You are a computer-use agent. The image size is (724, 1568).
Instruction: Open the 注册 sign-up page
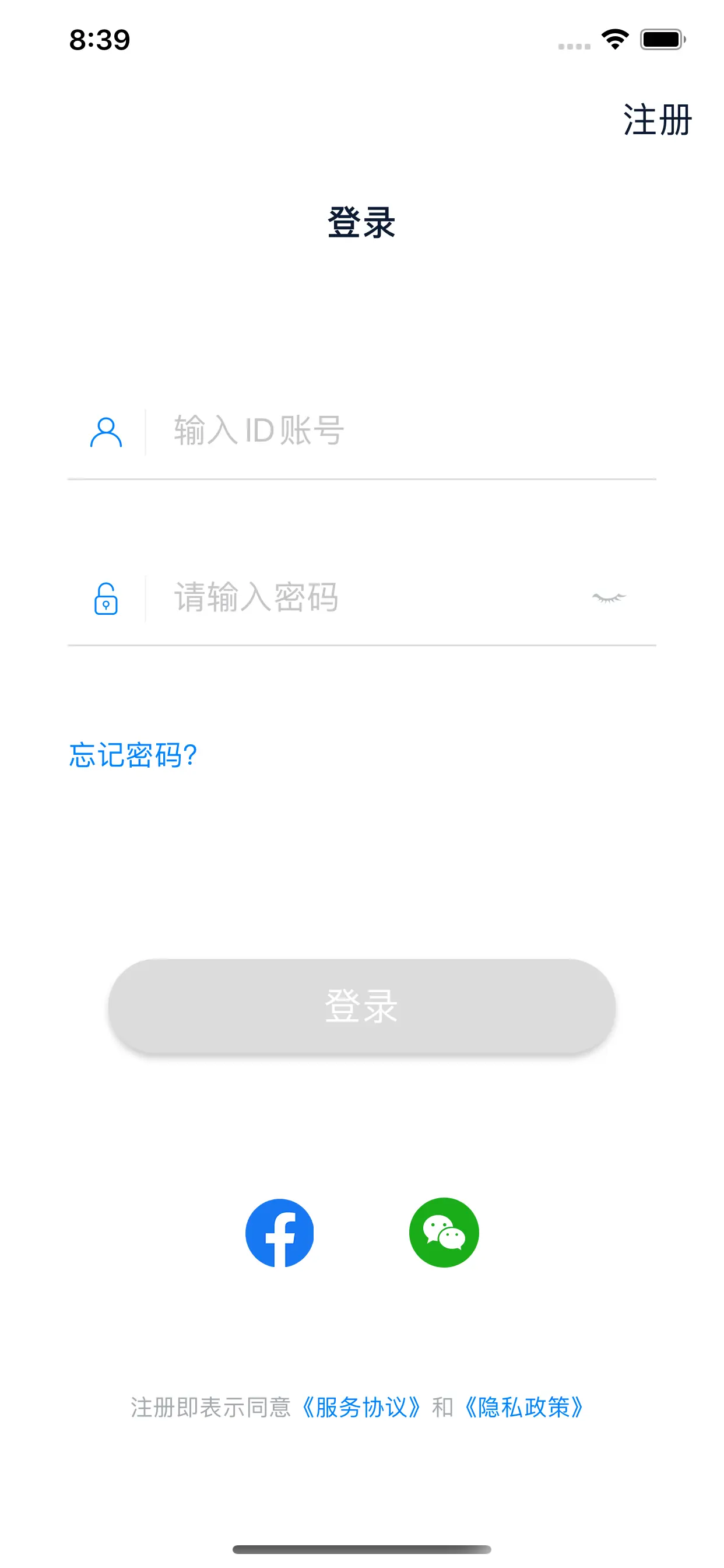pos(657,120)
